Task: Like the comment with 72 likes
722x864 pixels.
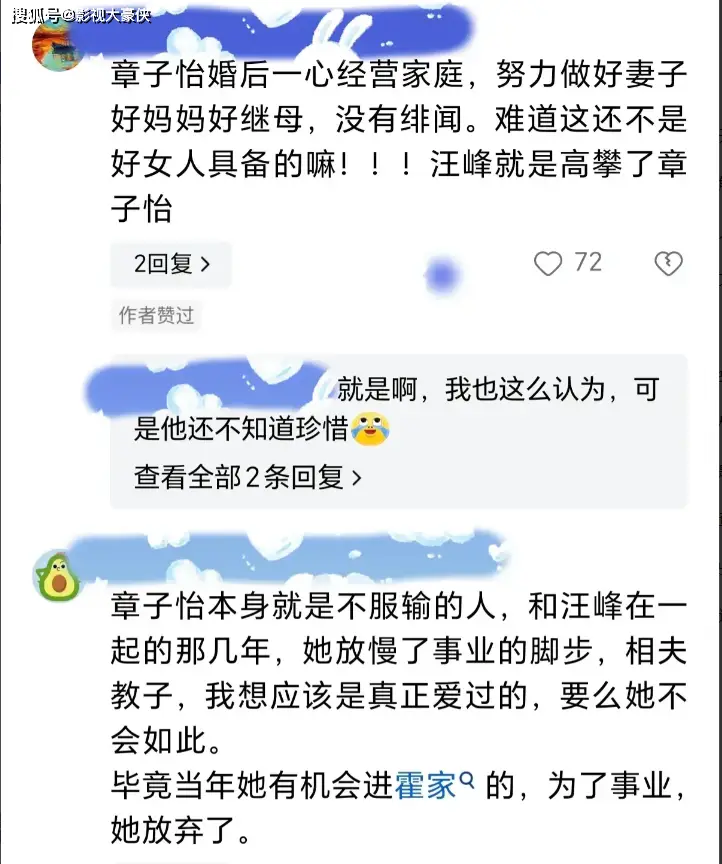Action: (548, 264)
